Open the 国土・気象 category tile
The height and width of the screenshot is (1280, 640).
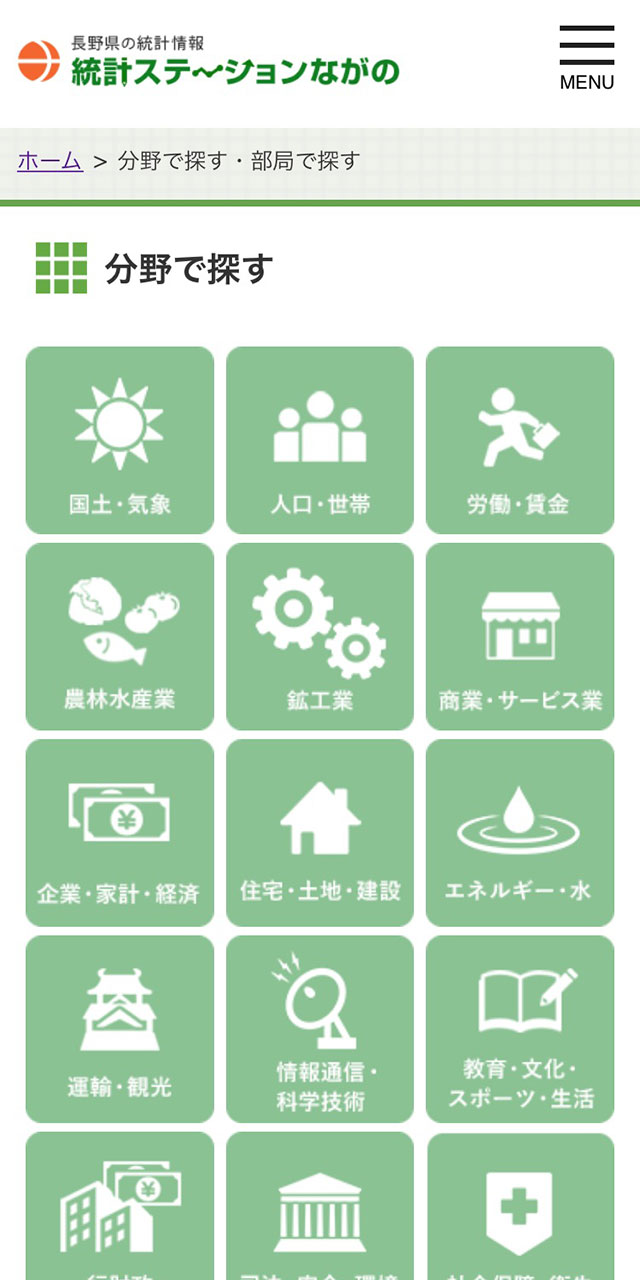point(120,440)
